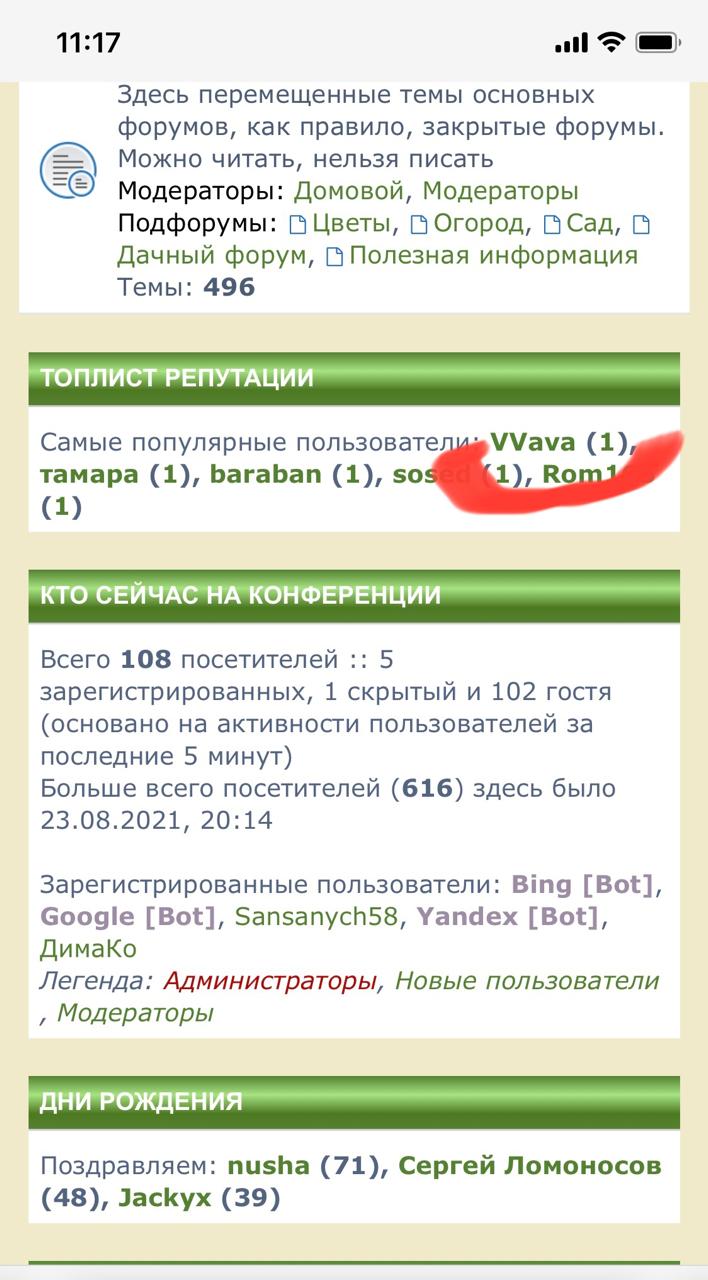This screenshot has width=708, height=1280.
Task: Open Сергей Ломоносов's profile
Action: click(x=530, y=1166)
